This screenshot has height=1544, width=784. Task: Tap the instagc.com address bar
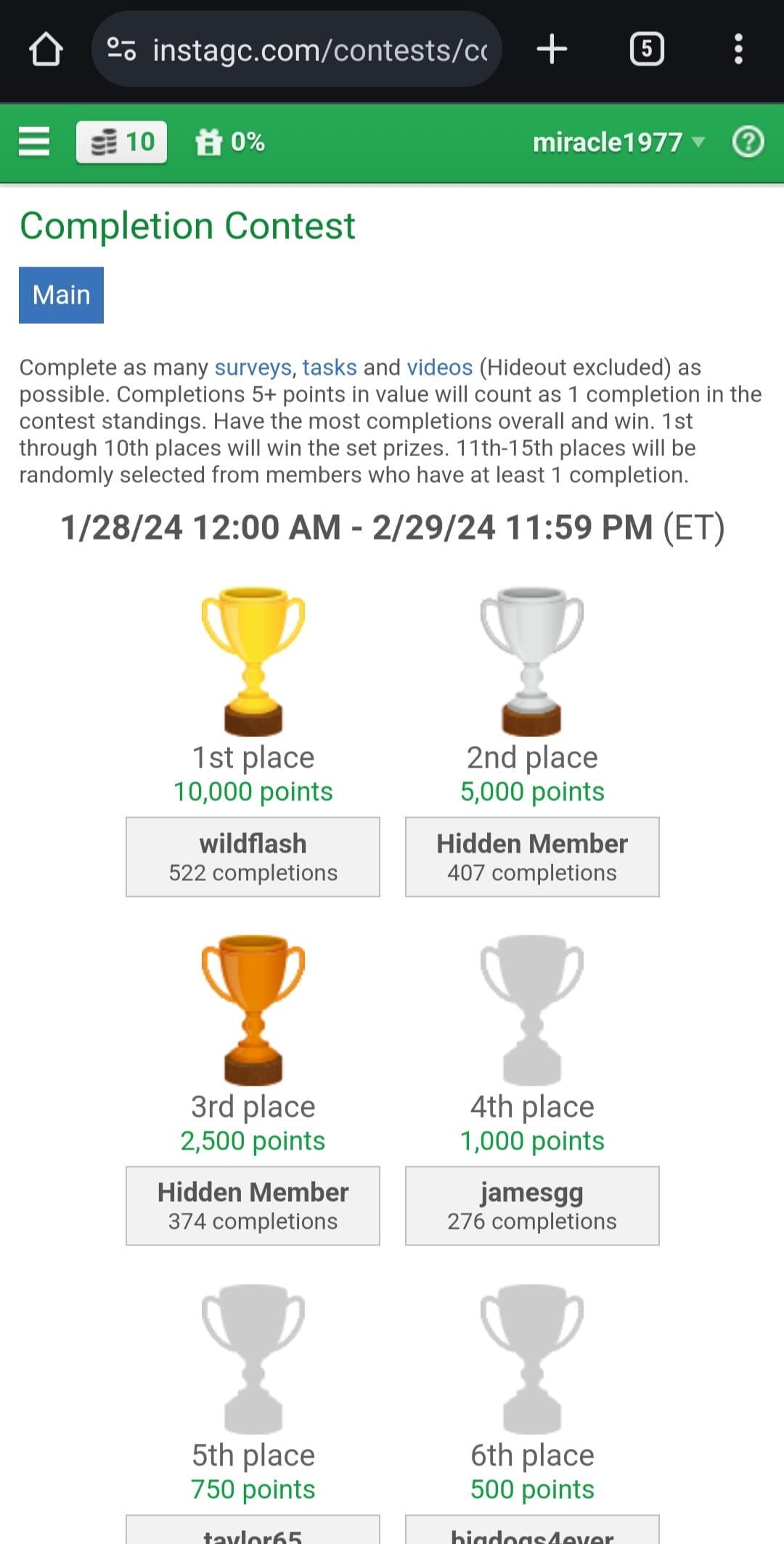click(x=296, y=49)
